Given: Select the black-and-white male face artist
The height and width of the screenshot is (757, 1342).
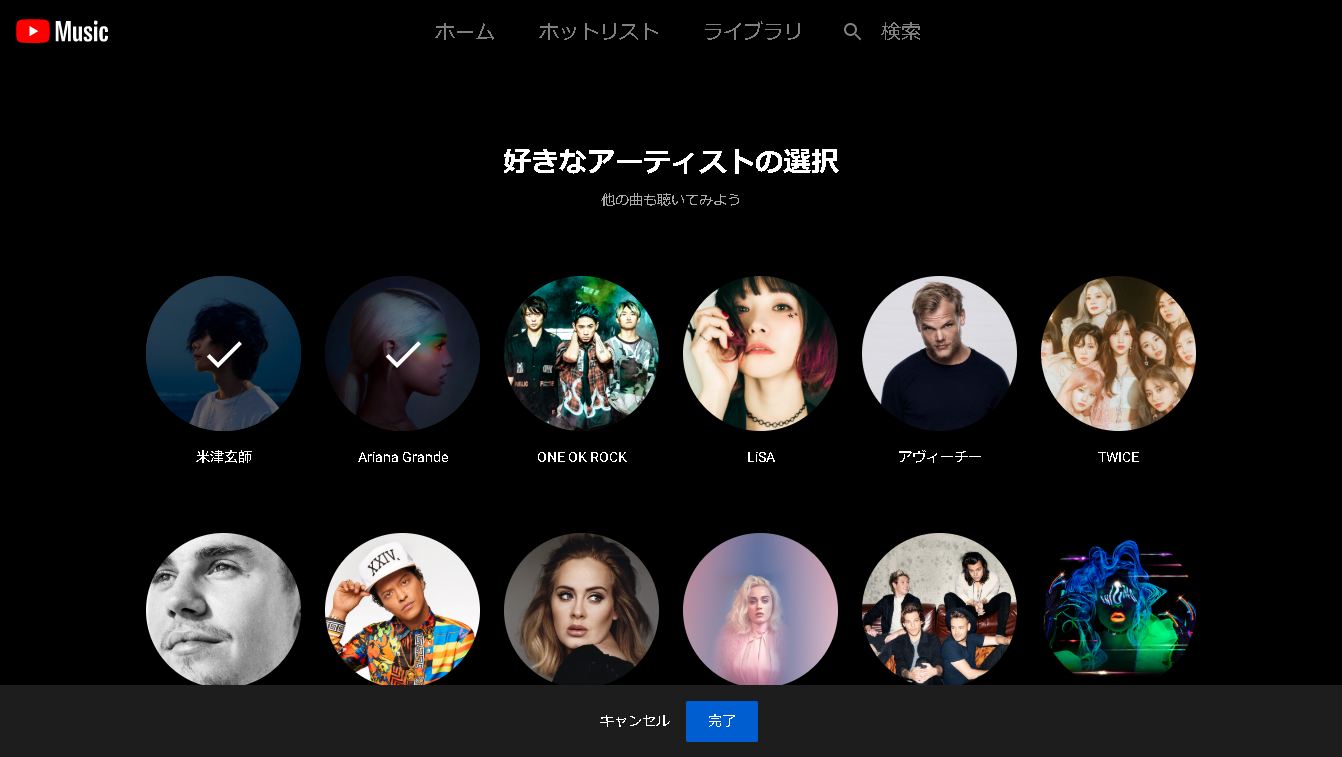Looking at the screenshot, I should pyautogui.click(x=223, y=608).
